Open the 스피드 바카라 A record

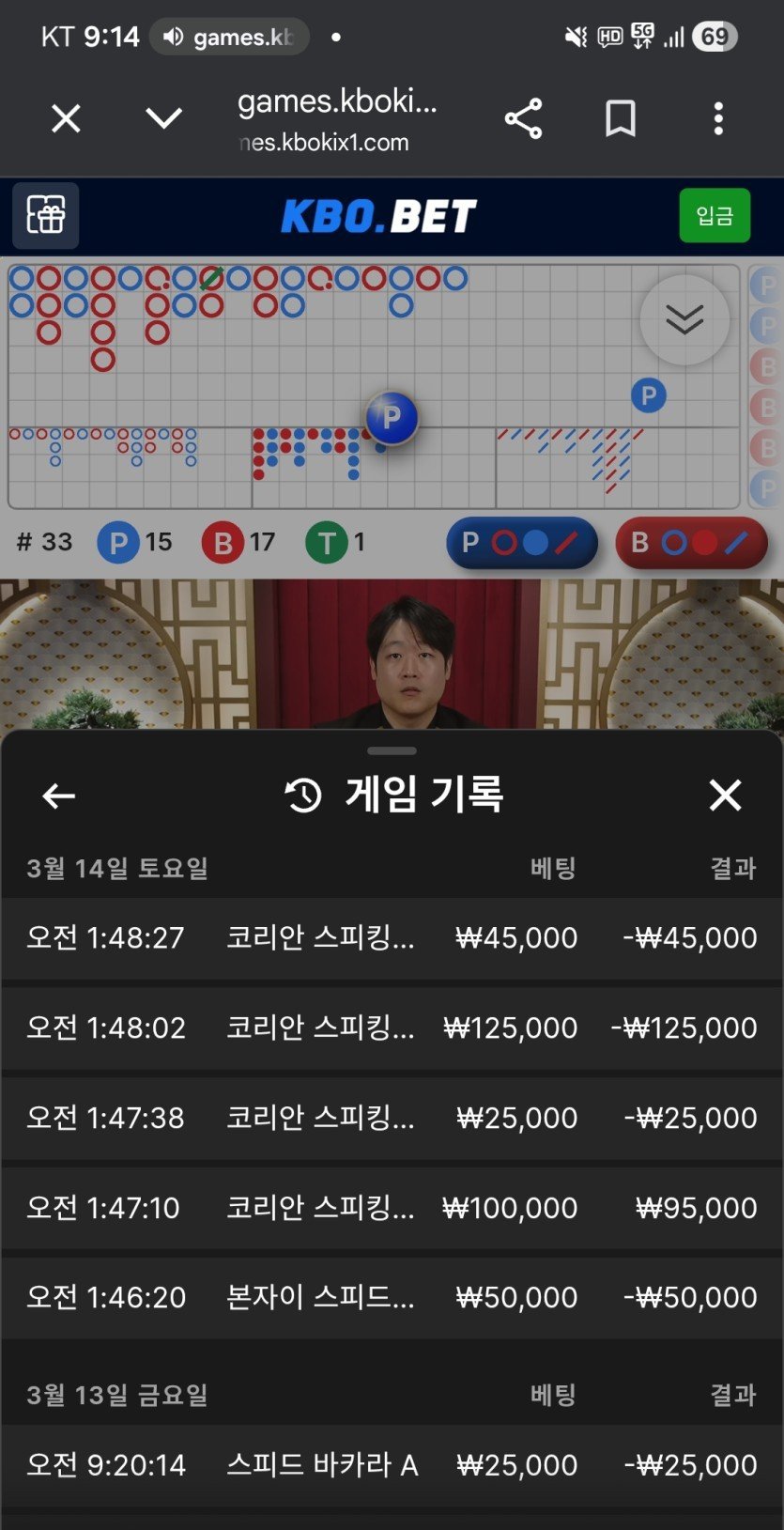tap(392, 1465)
